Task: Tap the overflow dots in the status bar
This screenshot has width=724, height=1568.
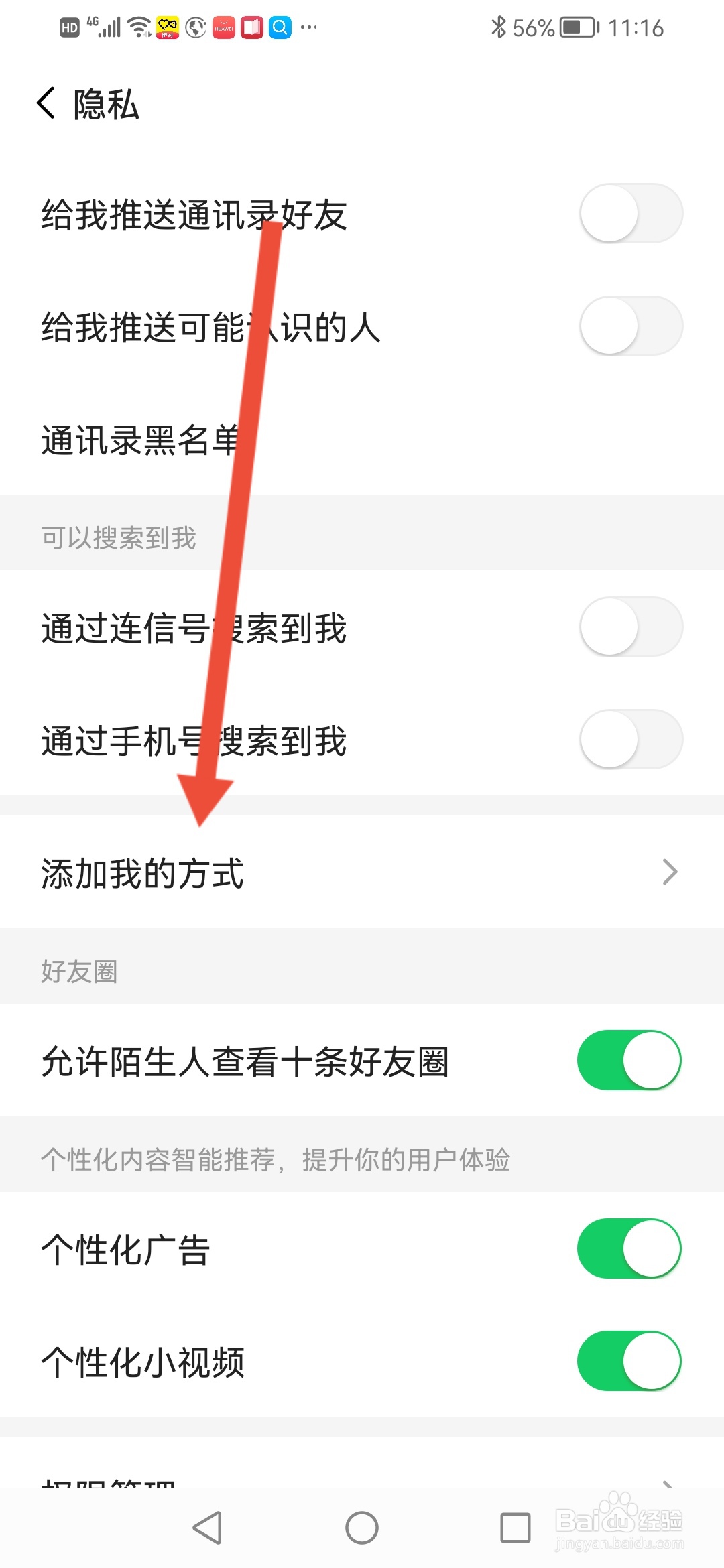Action: (x=307, y=27)
